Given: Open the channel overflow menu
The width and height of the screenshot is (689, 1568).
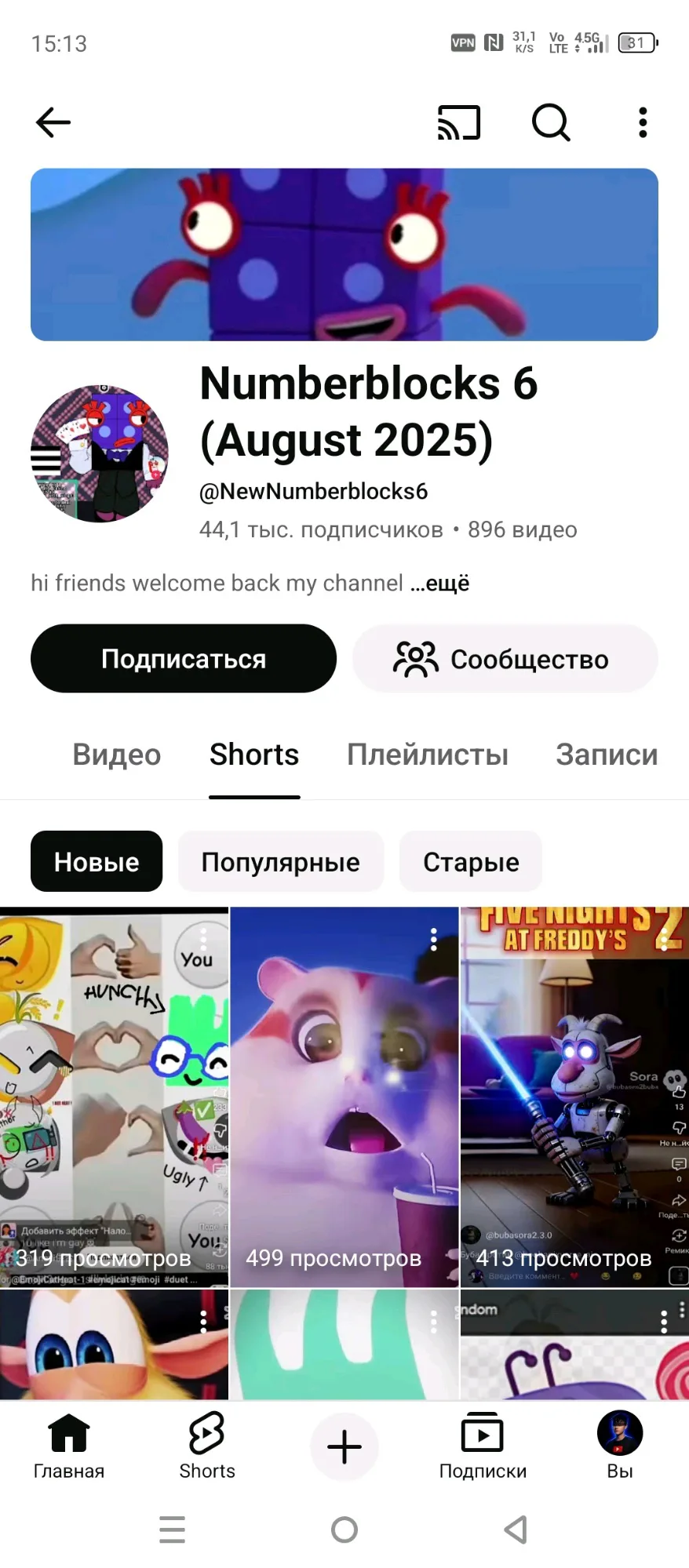Looking at the screenshot, I should [643, 122].
